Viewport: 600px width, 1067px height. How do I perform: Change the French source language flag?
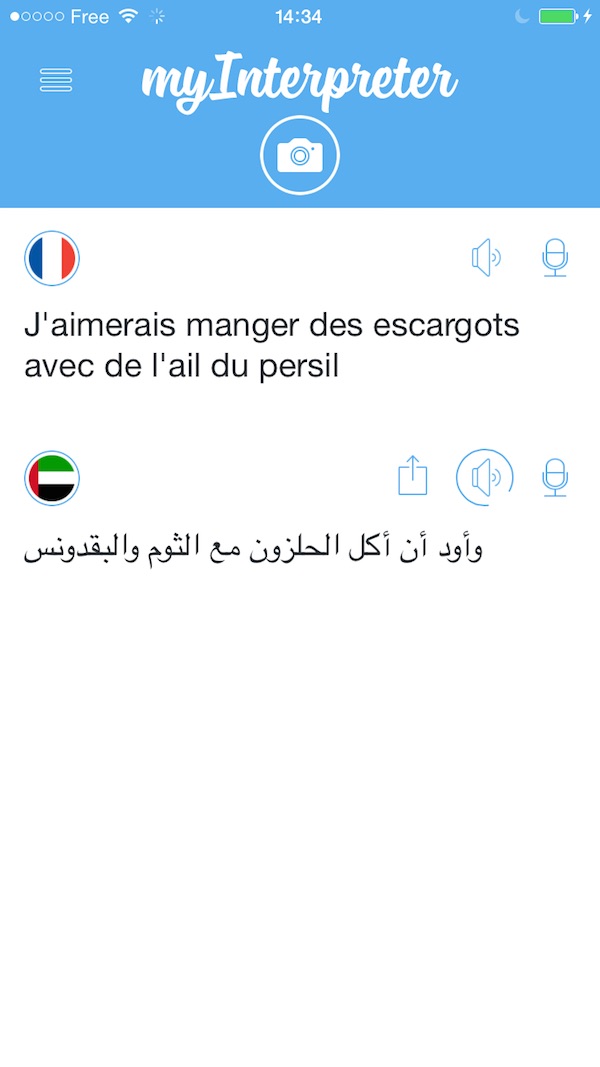coord(52,258)
